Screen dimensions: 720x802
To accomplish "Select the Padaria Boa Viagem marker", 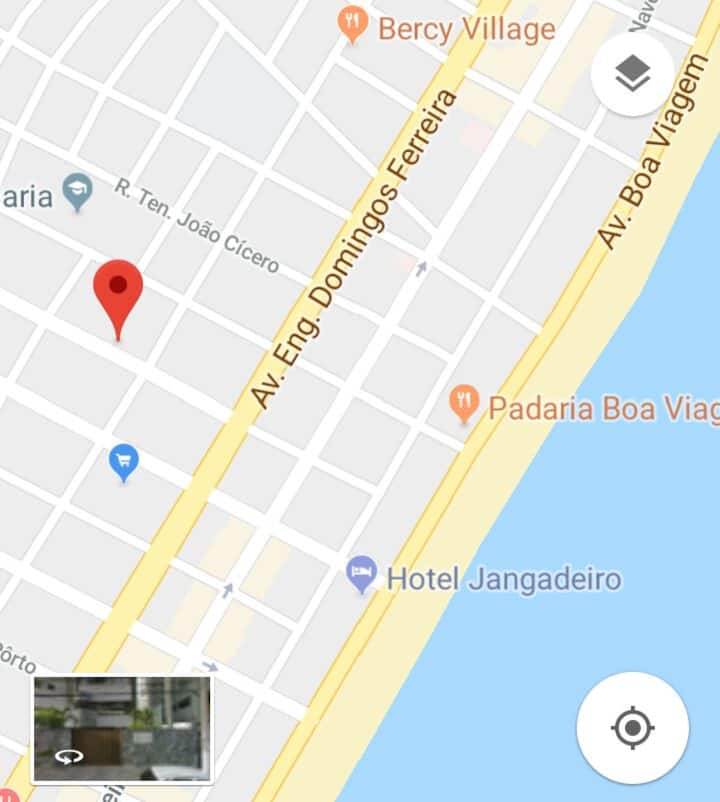I will point(463,404).
